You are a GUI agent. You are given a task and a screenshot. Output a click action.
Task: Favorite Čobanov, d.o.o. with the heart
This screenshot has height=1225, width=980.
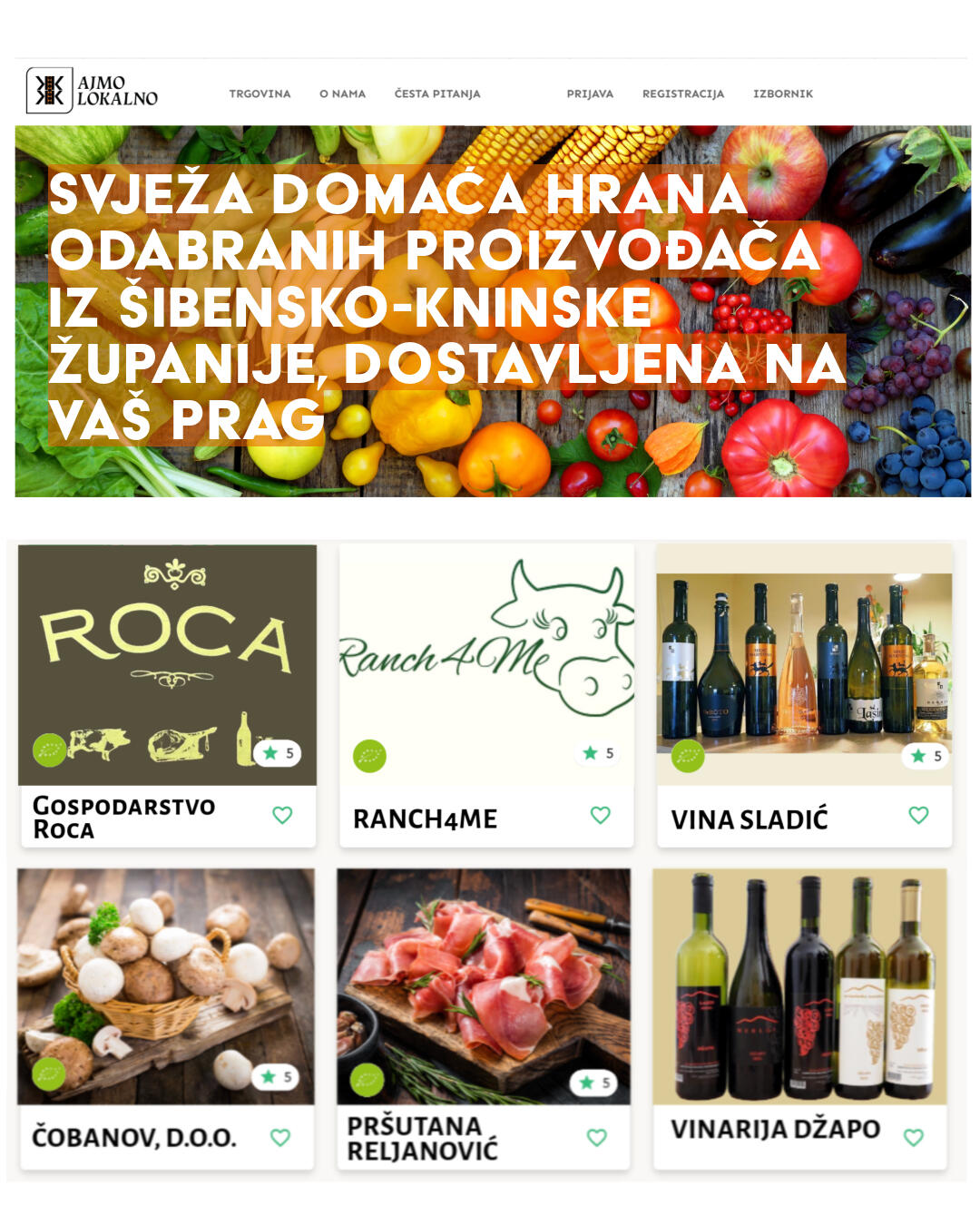click(x=280, y=1137)
